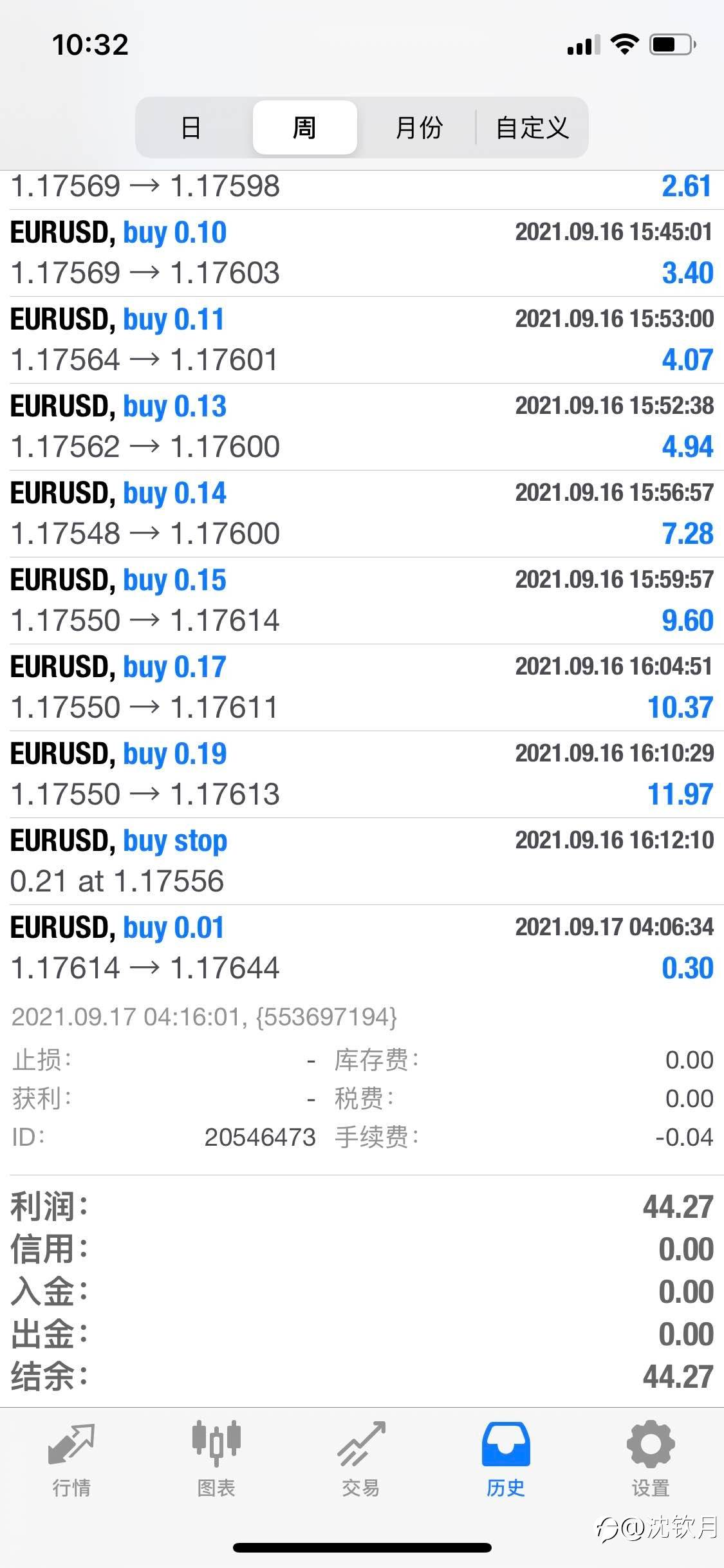Go to the 图表 chart tab

(x=216, y=1460)
